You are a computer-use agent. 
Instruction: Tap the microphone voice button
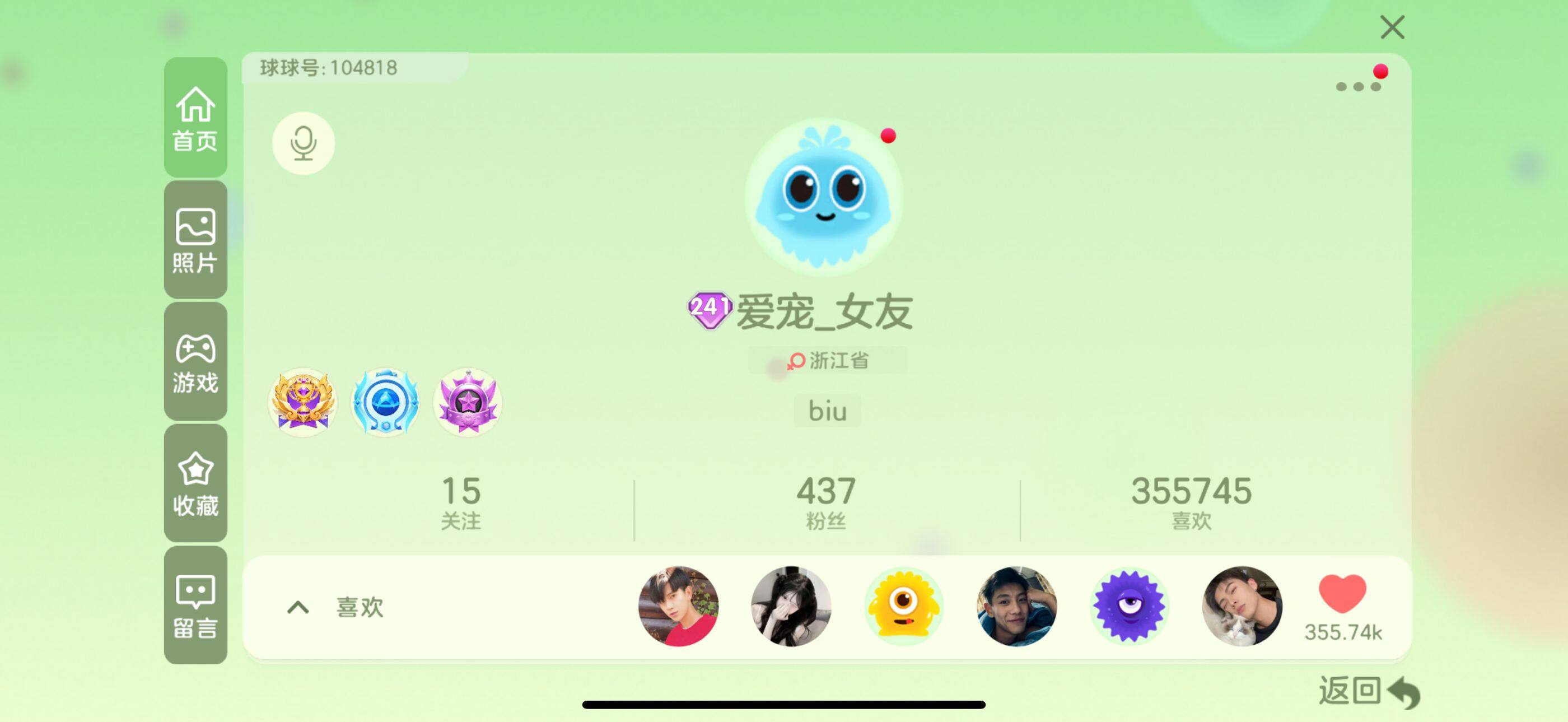[303, 143]
